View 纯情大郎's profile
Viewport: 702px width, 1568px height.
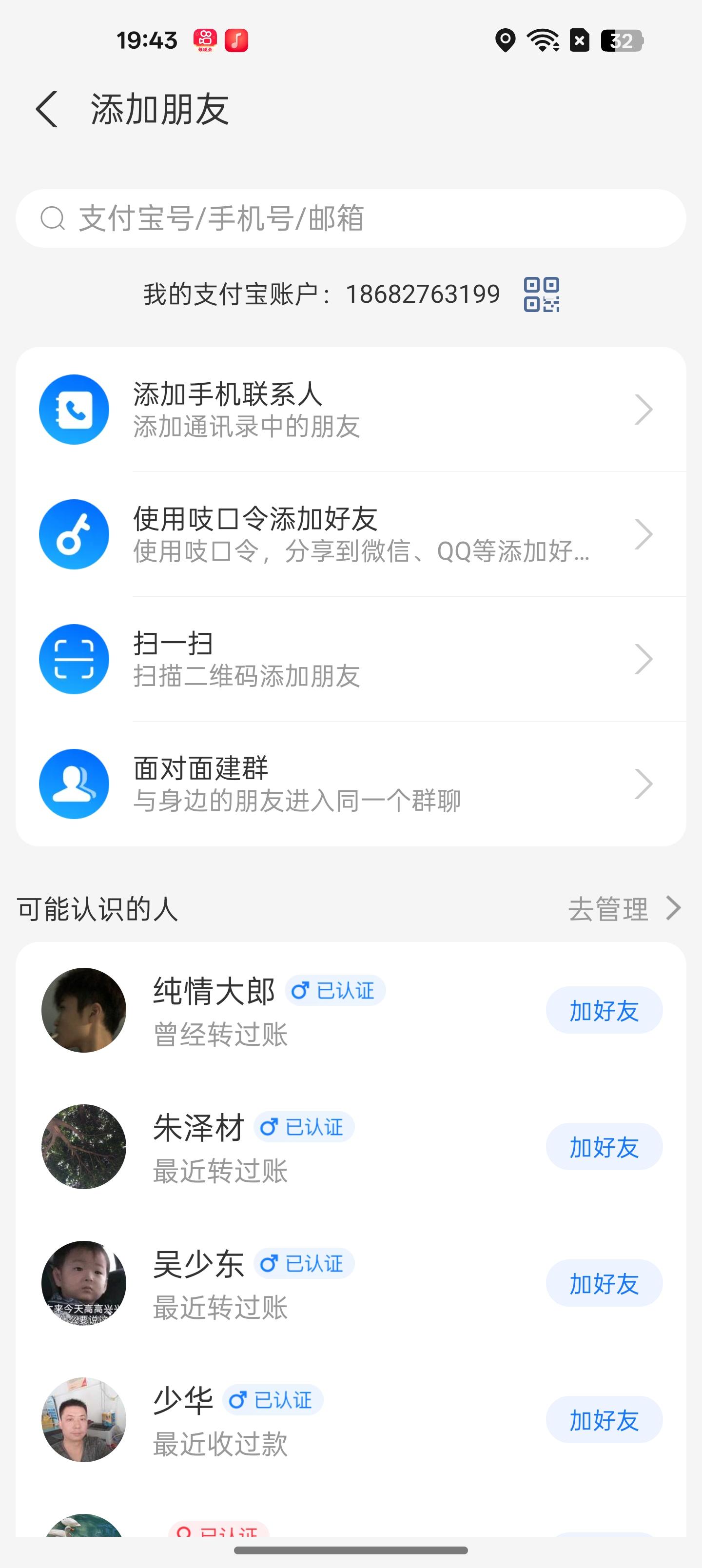point(84,1010)
